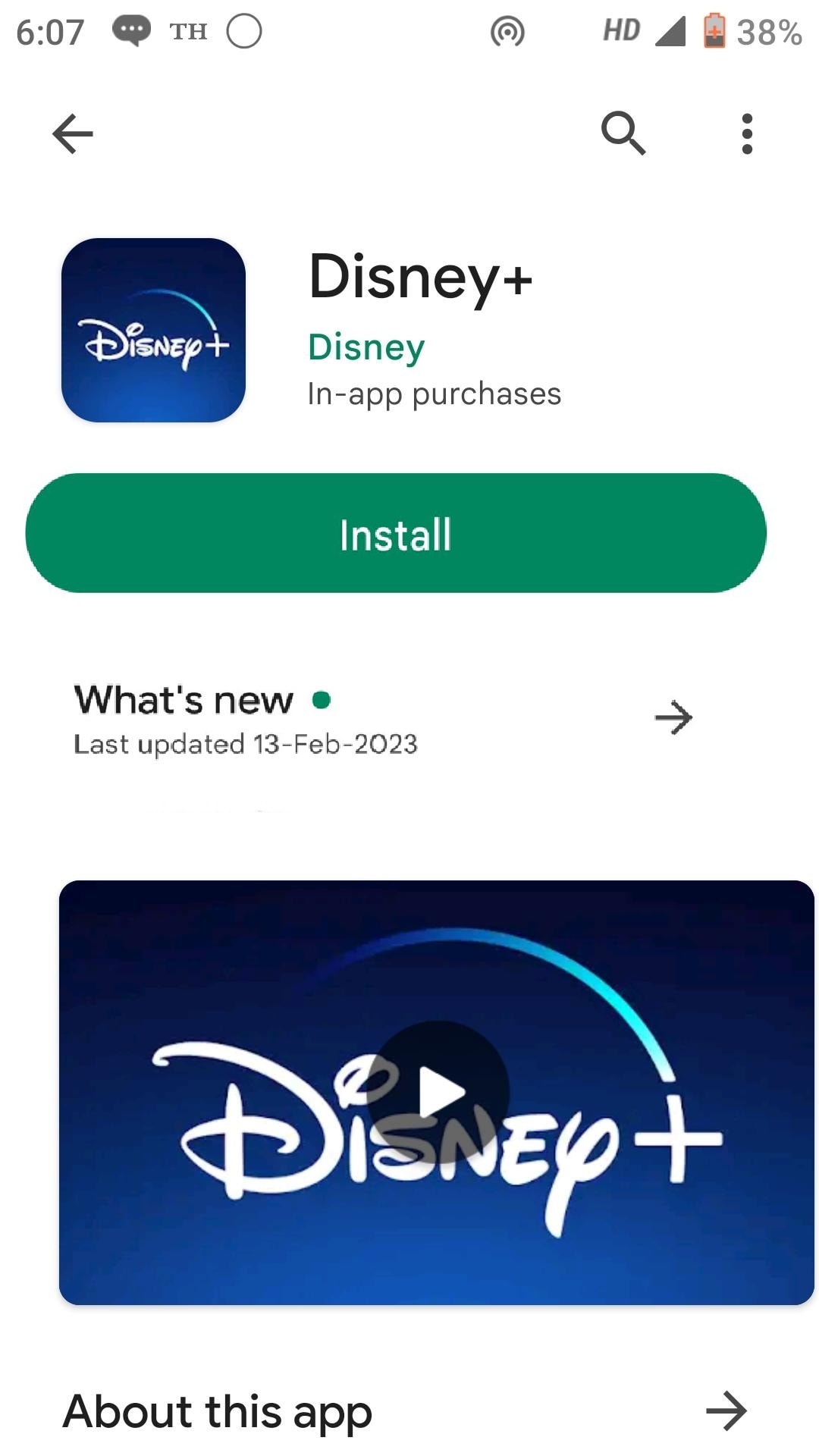Click the Disney+ app icon thumbnail

click(152, 329)
